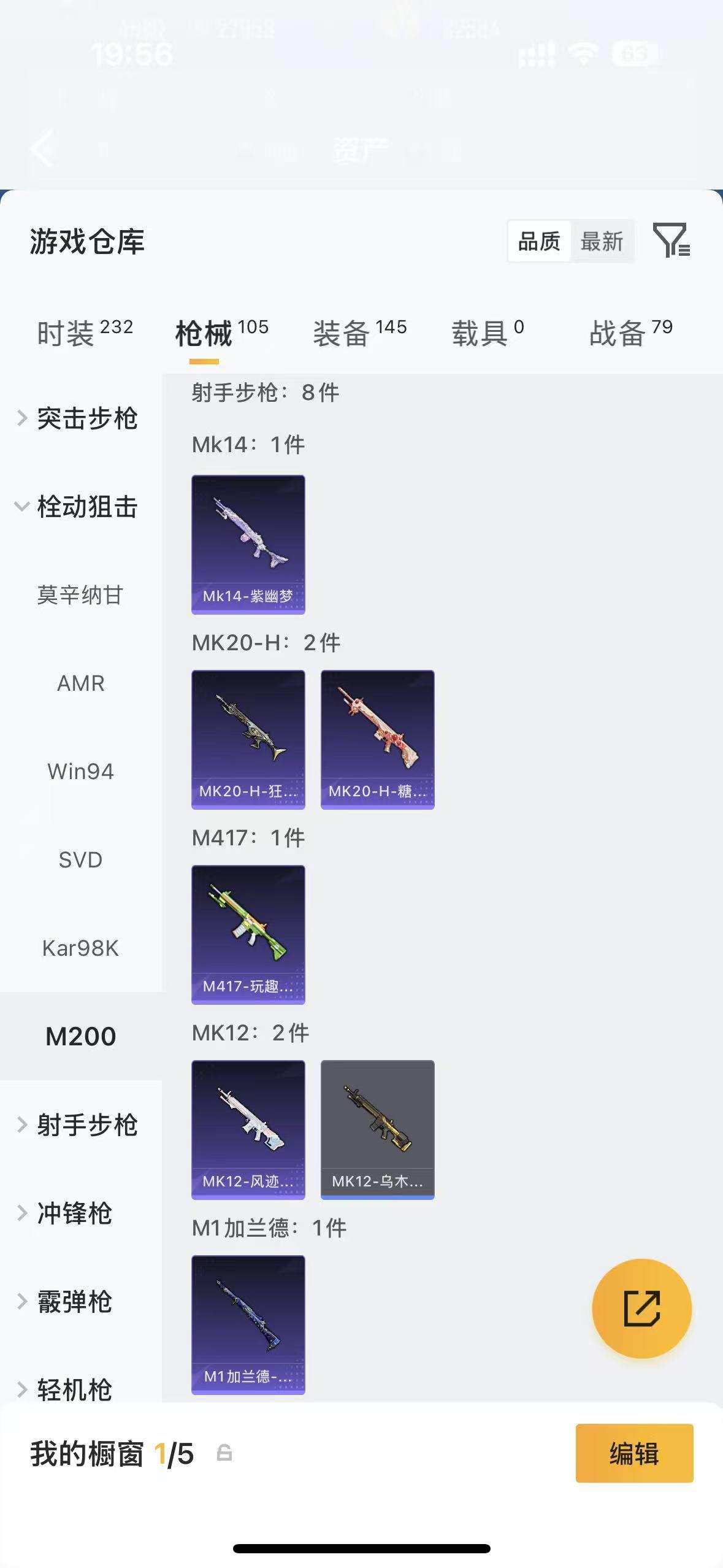Select M200 in the sidebar

80,1036
